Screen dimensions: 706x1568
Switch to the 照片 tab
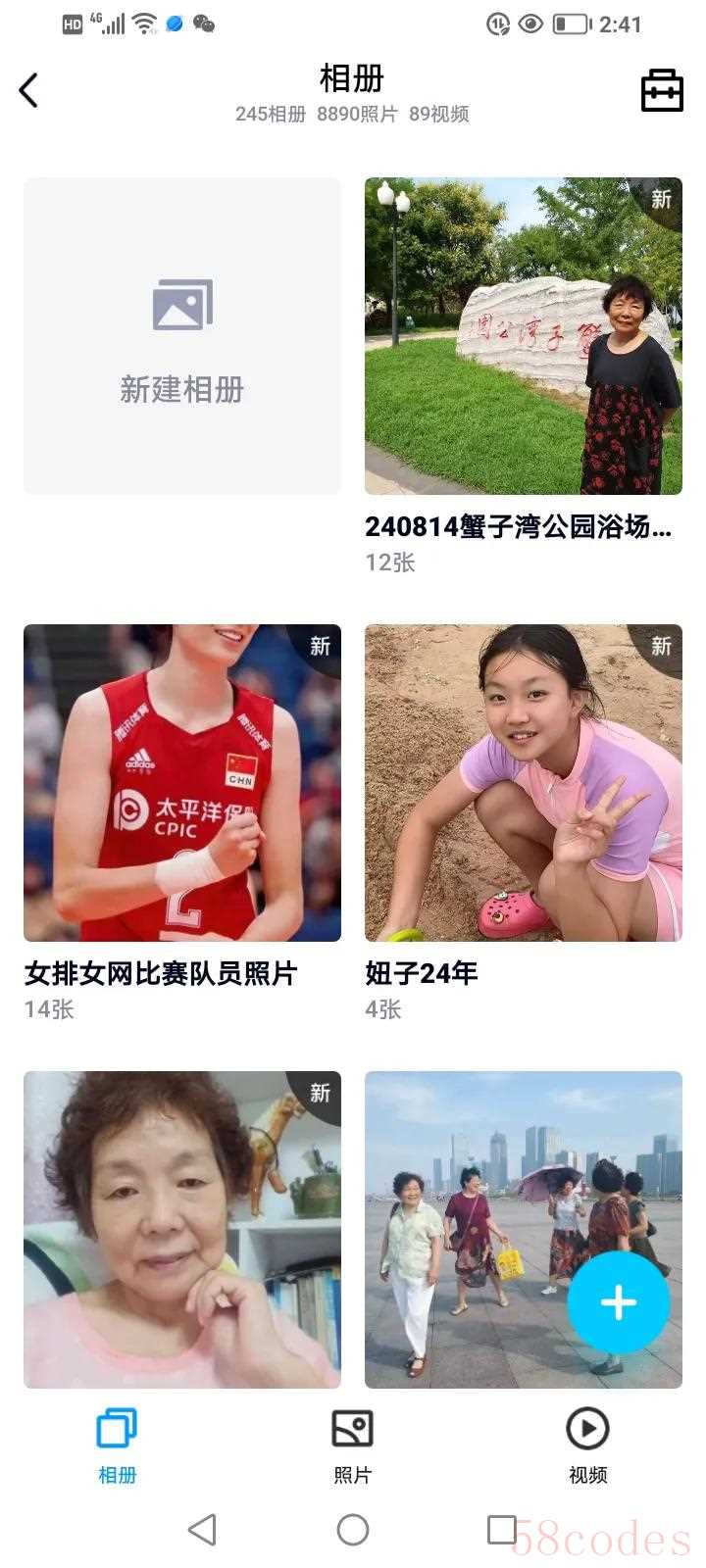point(352,1446)
